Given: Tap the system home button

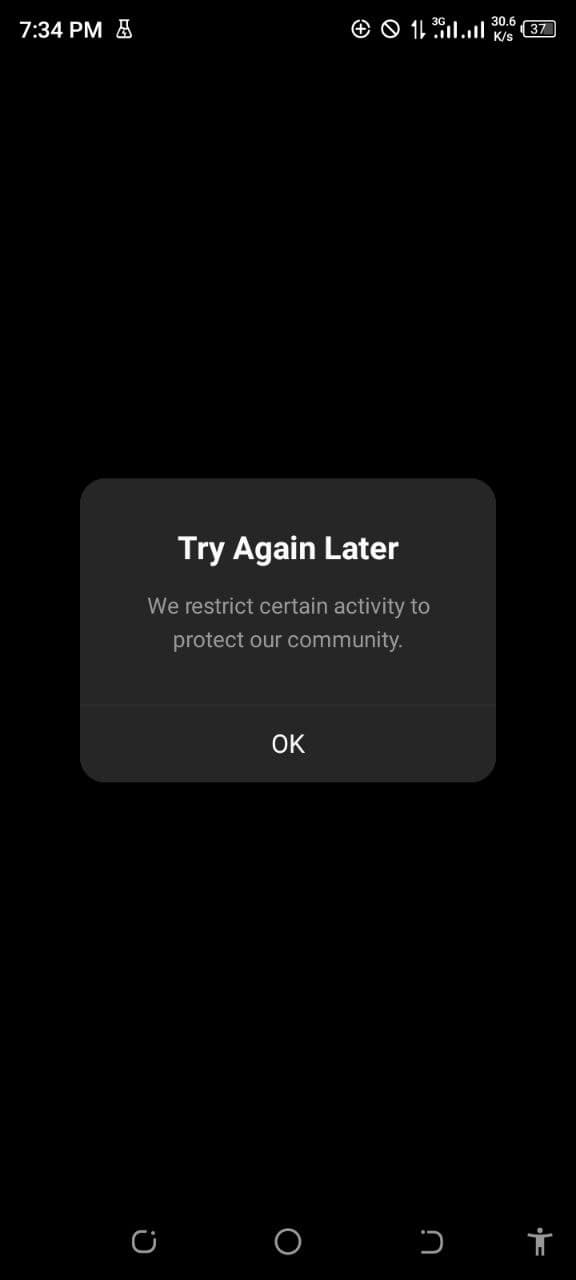Looking at the screenshot, I should point(288,1242).
